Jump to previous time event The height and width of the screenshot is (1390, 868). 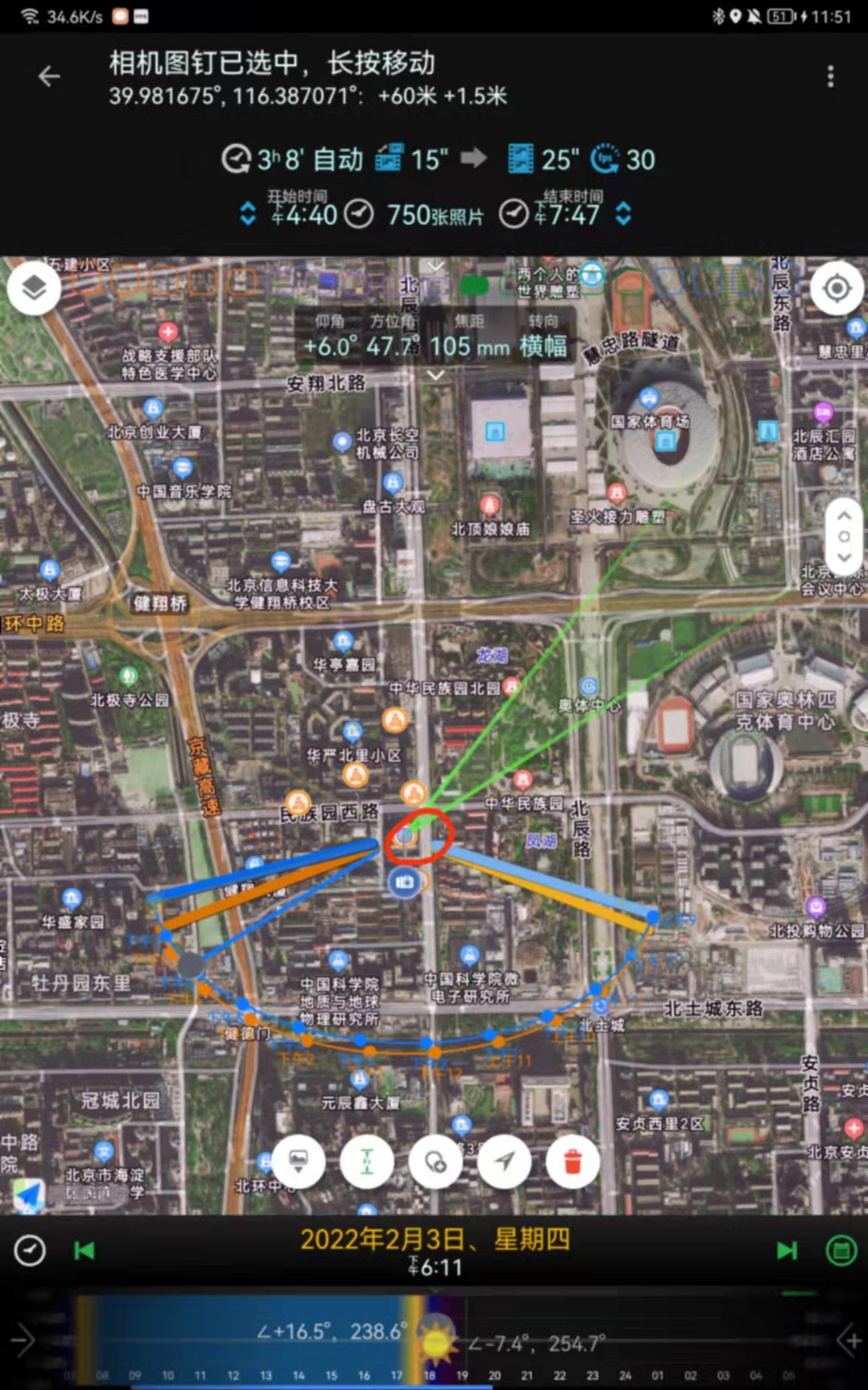(x=84, y=1251)
